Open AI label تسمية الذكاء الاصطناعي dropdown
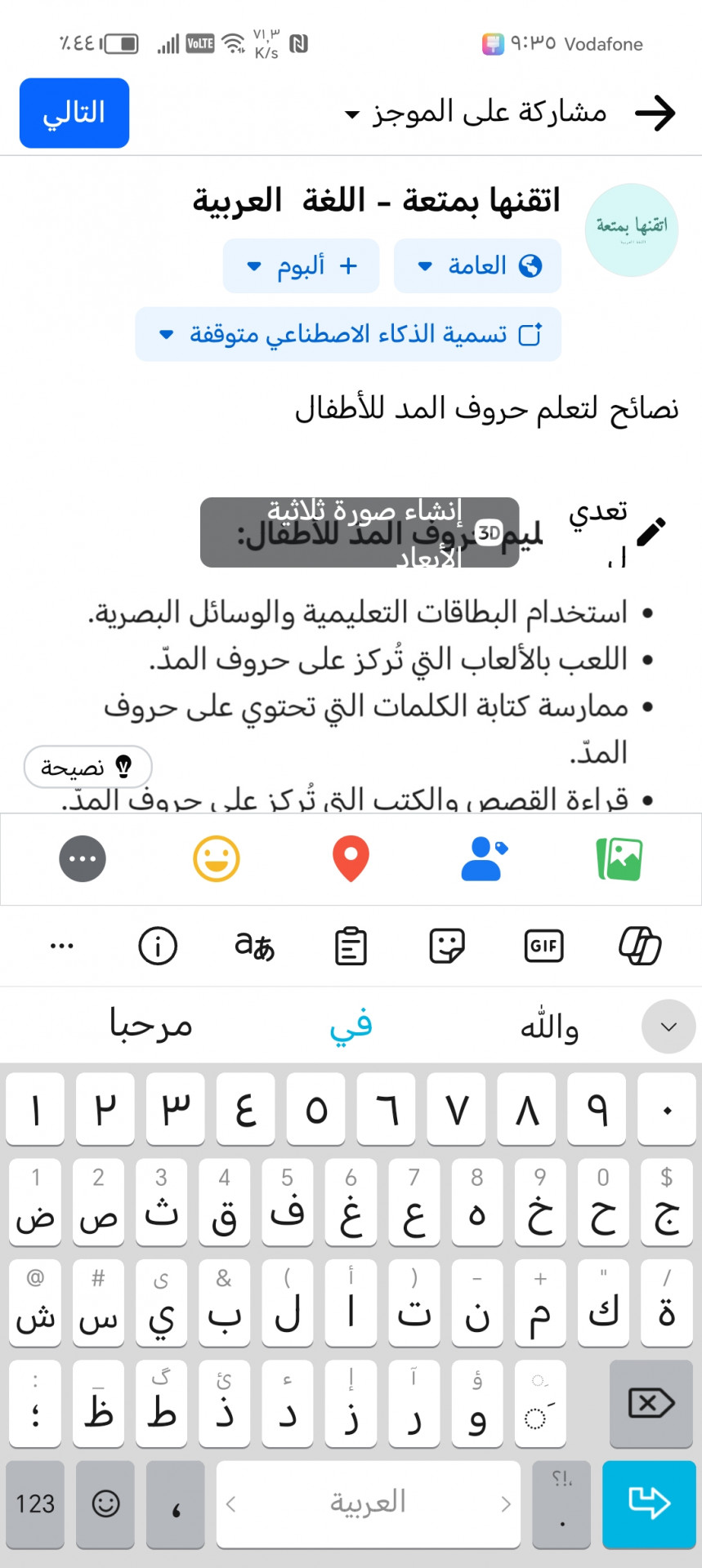 [348, 334]
